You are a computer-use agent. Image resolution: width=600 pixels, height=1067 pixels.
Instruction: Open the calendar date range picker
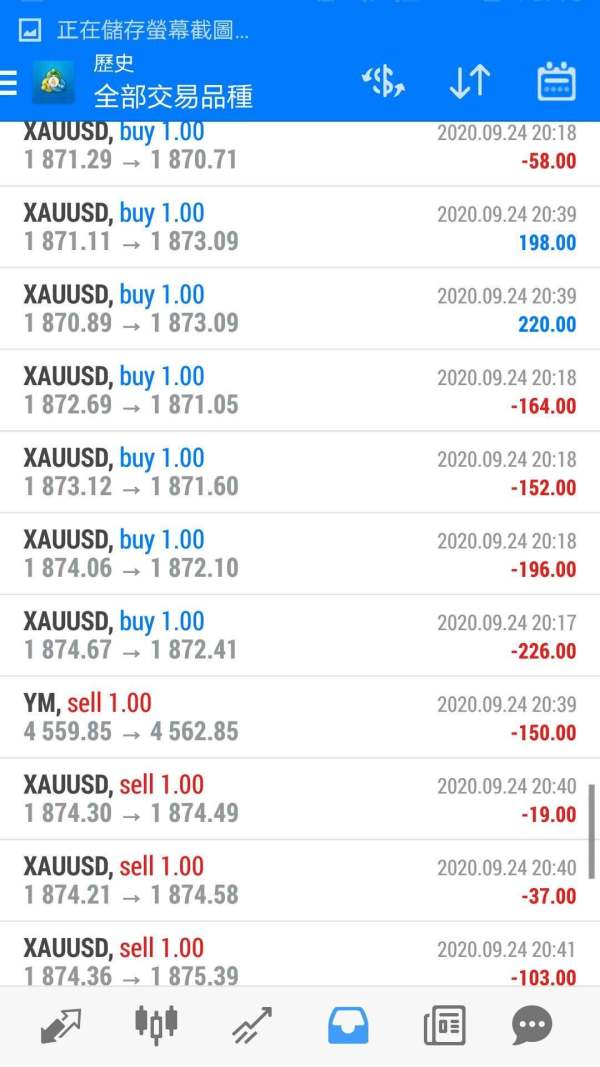point(556,82)
